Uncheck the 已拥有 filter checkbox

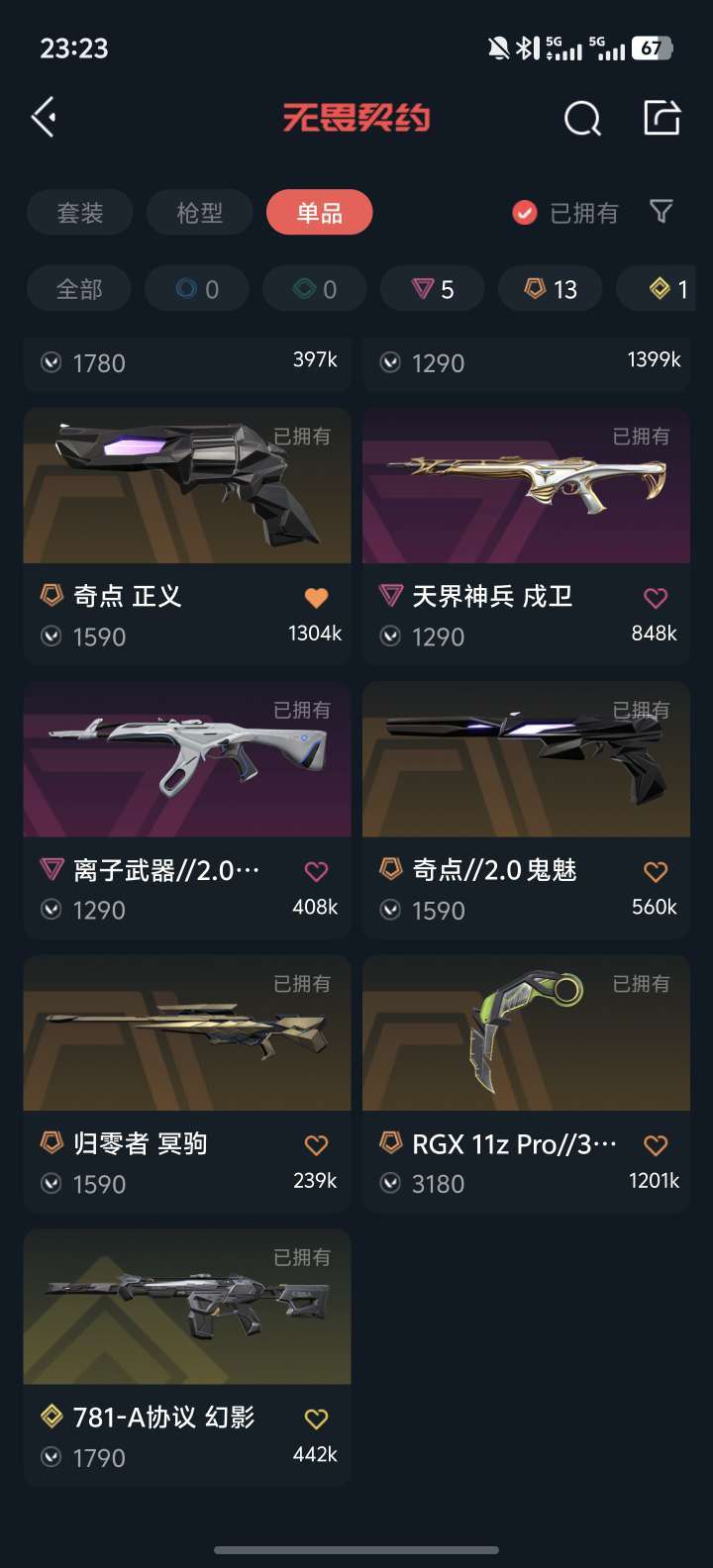click(x=525, y=213)
